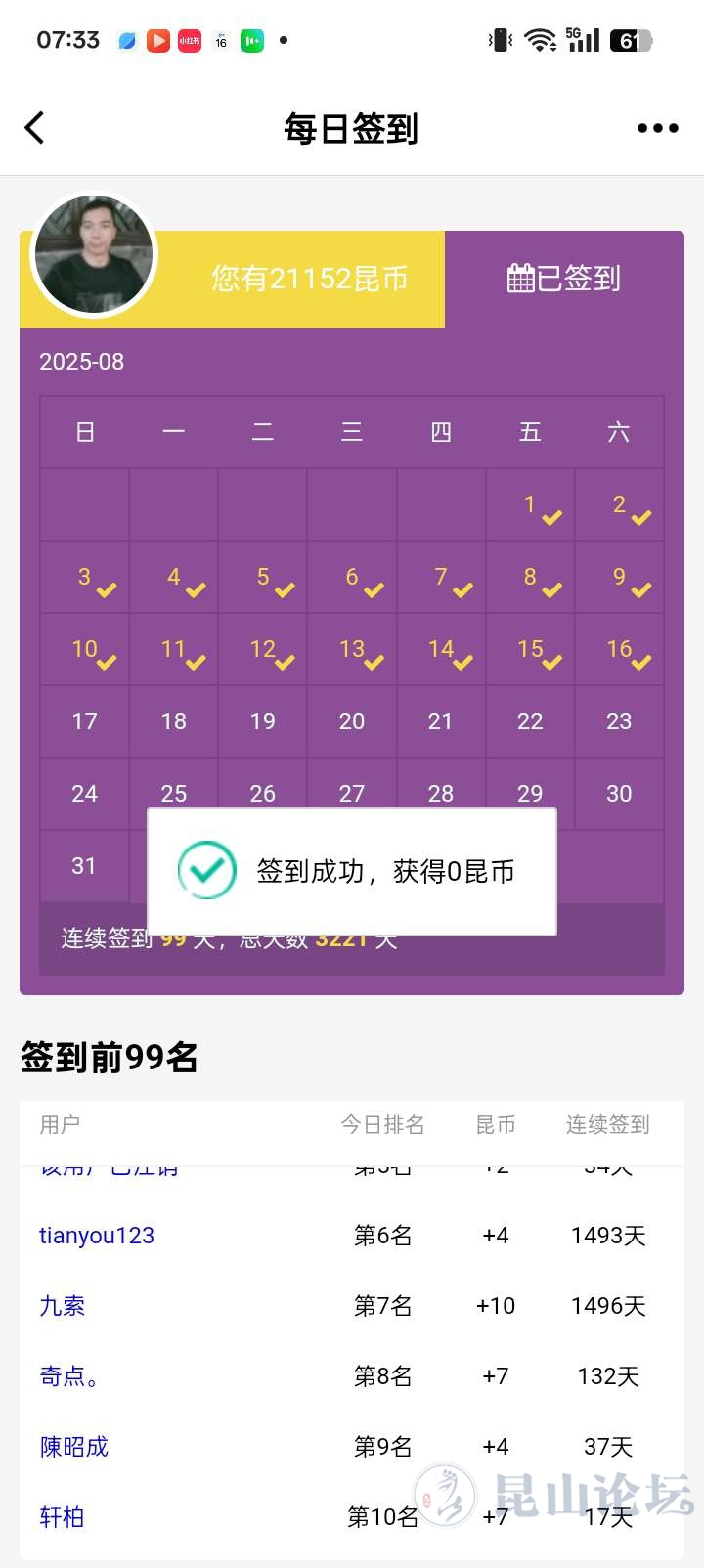
Task: Tap the 已签到 check-in button
Action: [564, 279]
